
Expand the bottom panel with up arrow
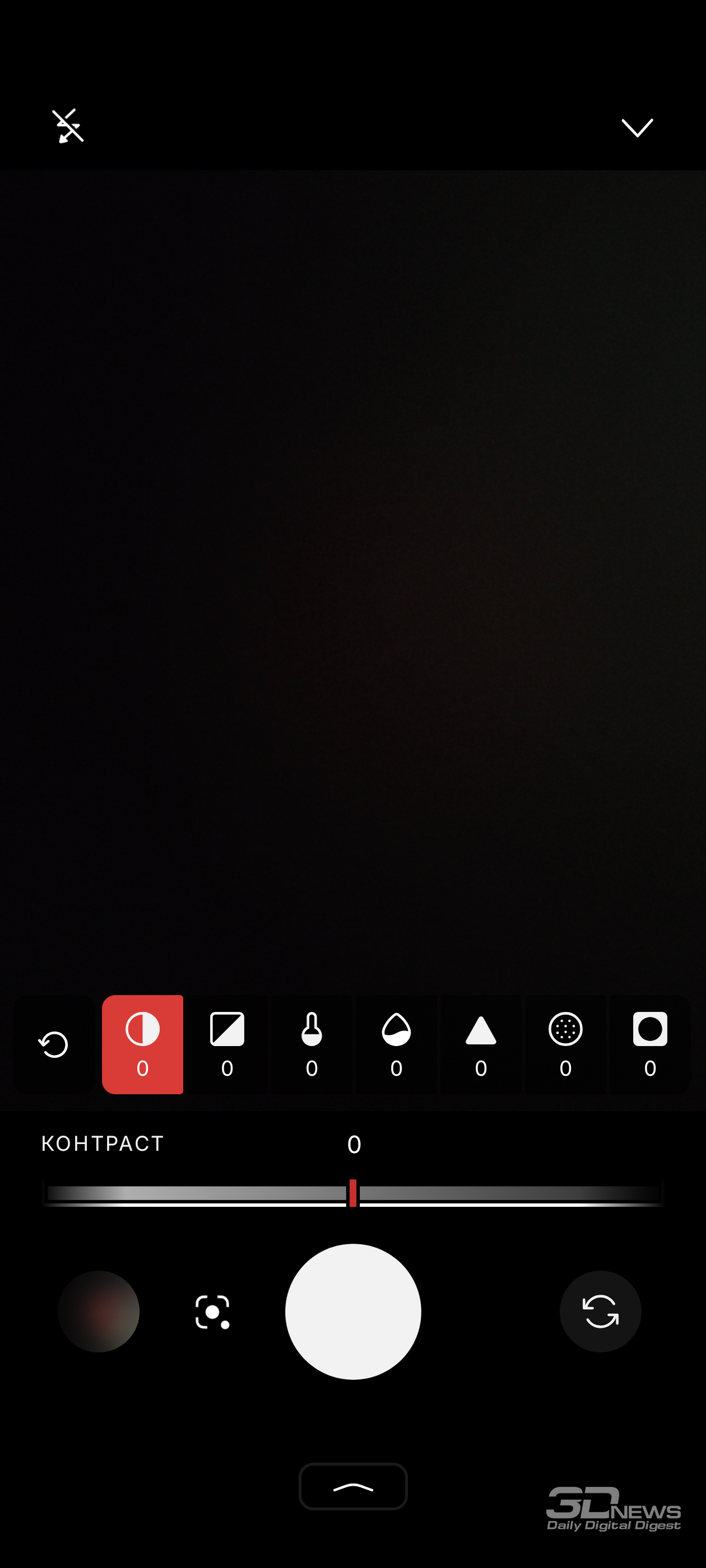[x=354, y=1486]
